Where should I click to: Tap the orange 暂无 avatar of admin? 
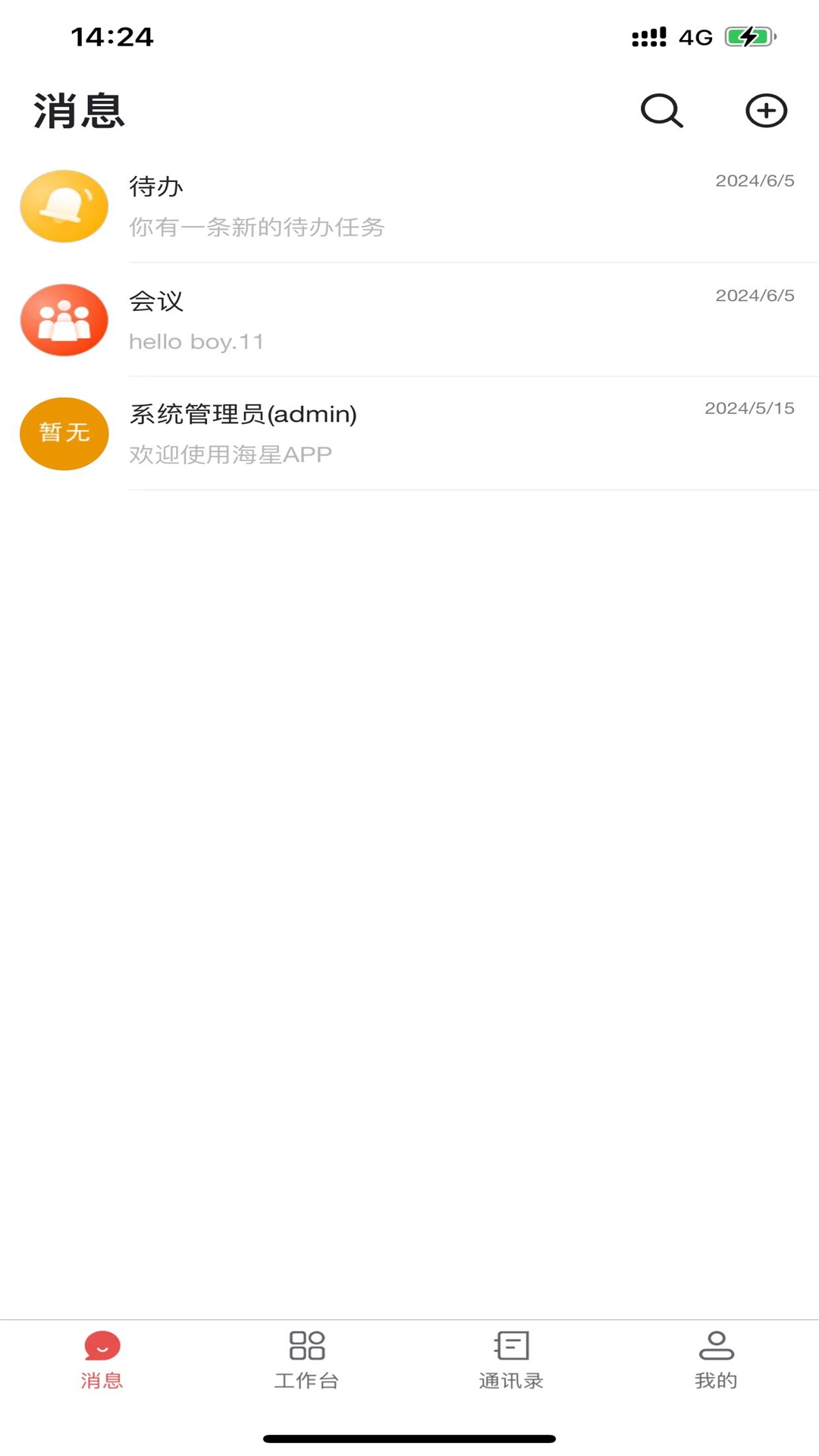pos(64,434)
